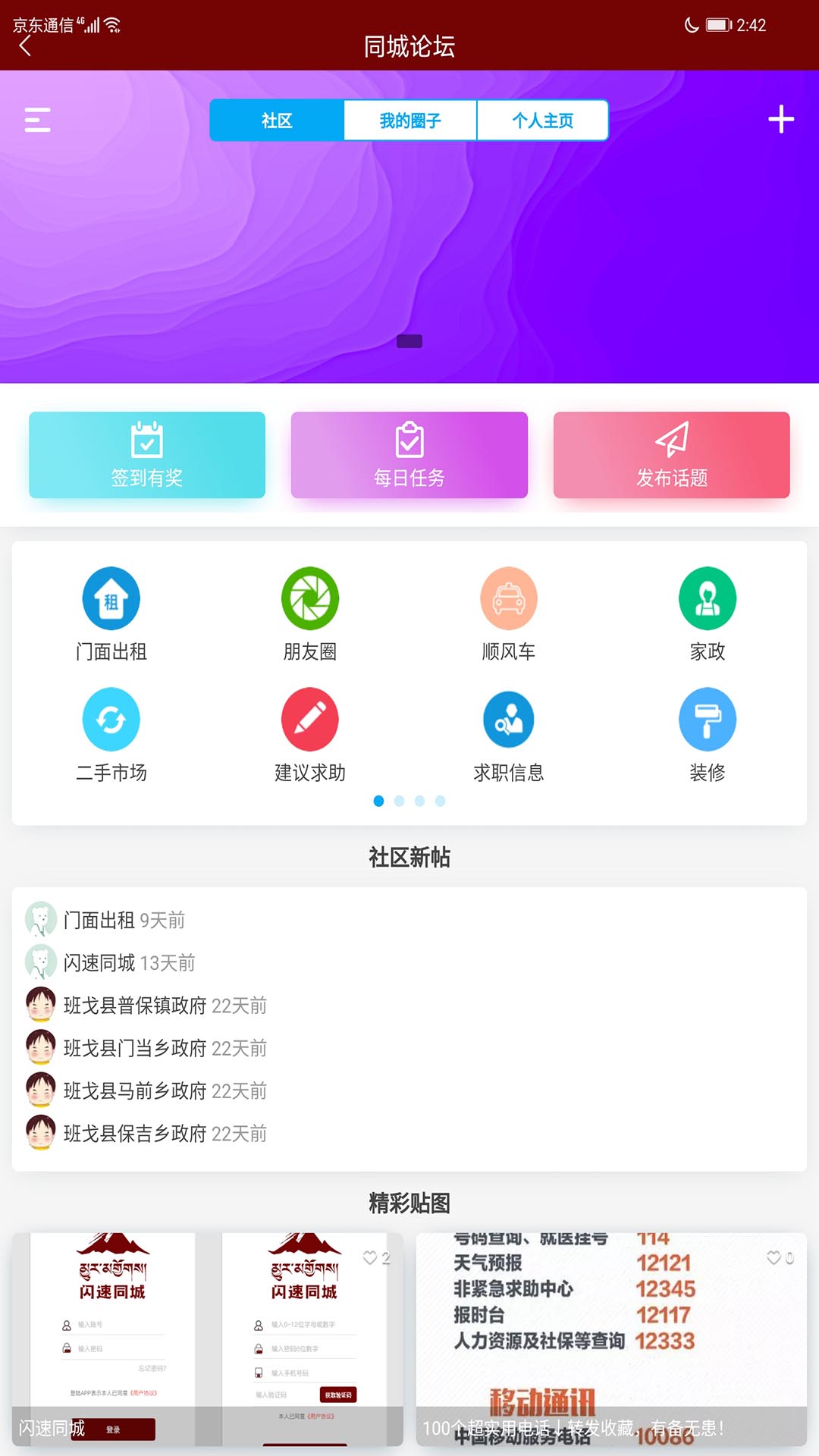Switch to the 我的圈子 tab

point(410,121)
